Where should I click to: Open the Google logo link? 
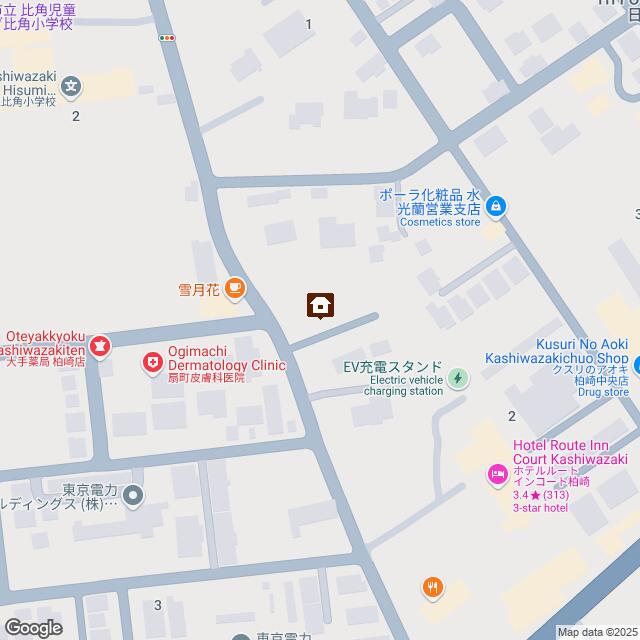coord(32,627)
